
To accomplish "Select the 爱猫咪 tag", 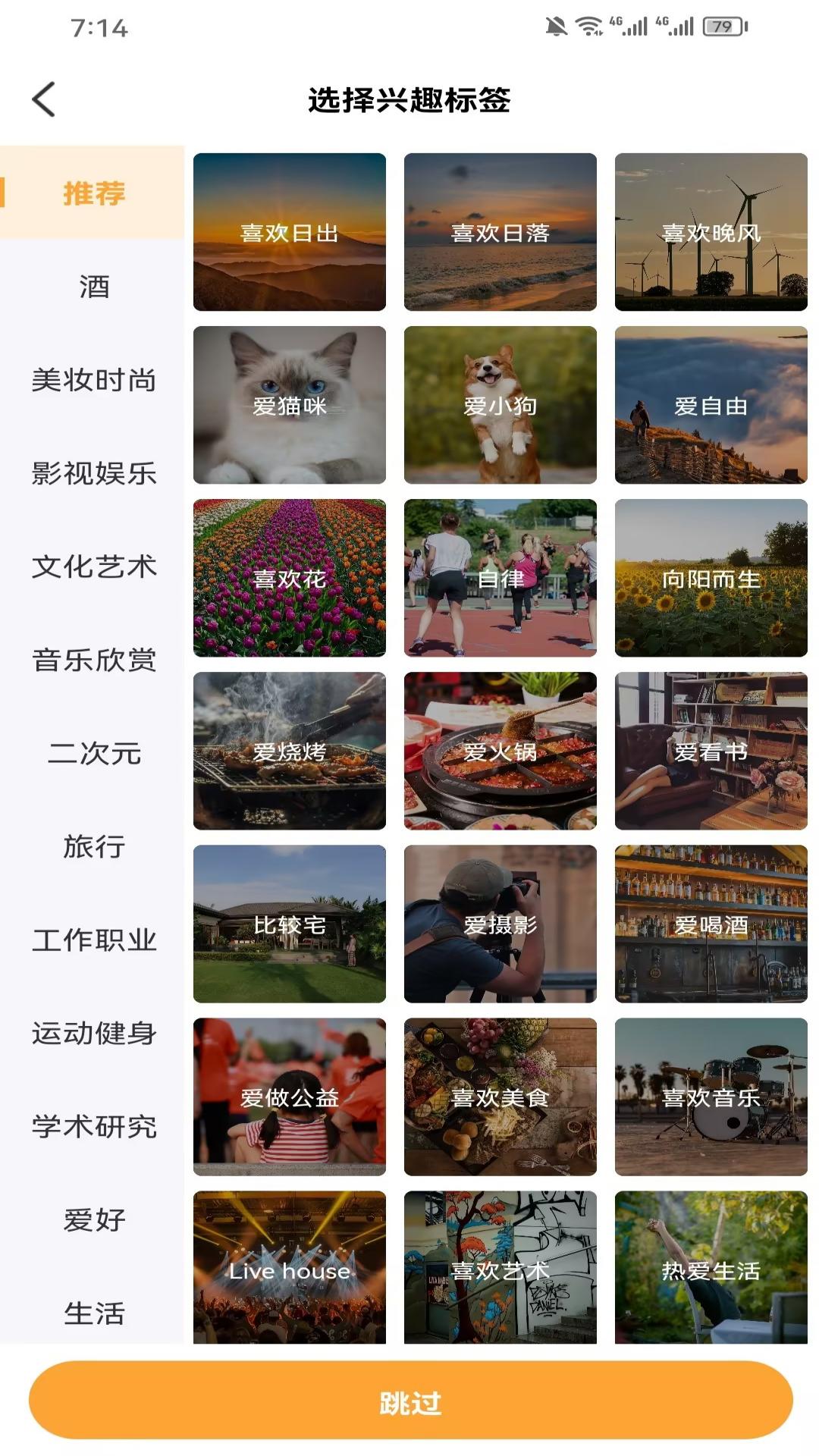I will point(290,405).
